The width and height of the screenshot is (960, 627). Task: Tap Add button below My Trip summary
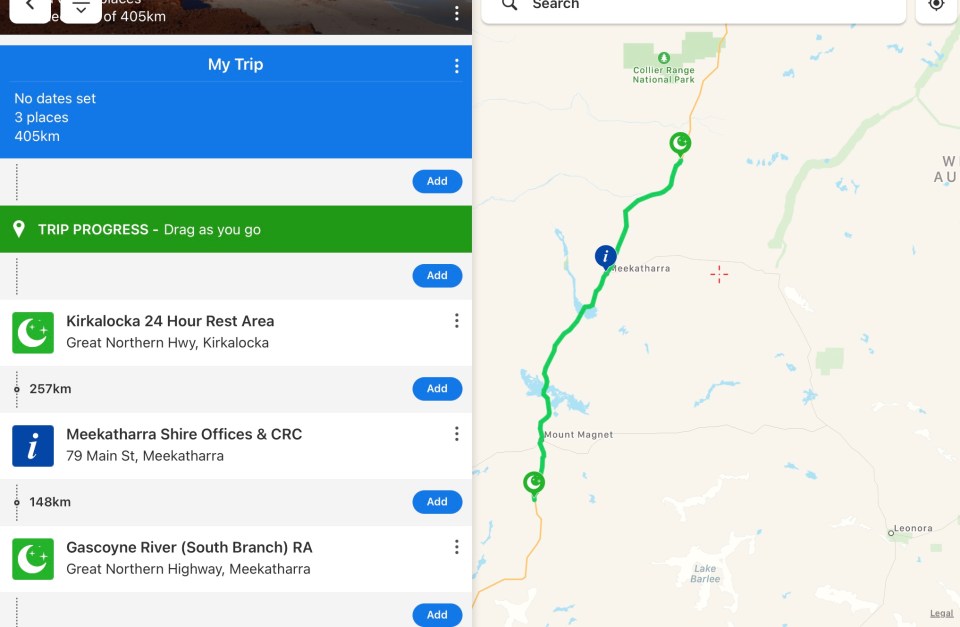[437, 182]
